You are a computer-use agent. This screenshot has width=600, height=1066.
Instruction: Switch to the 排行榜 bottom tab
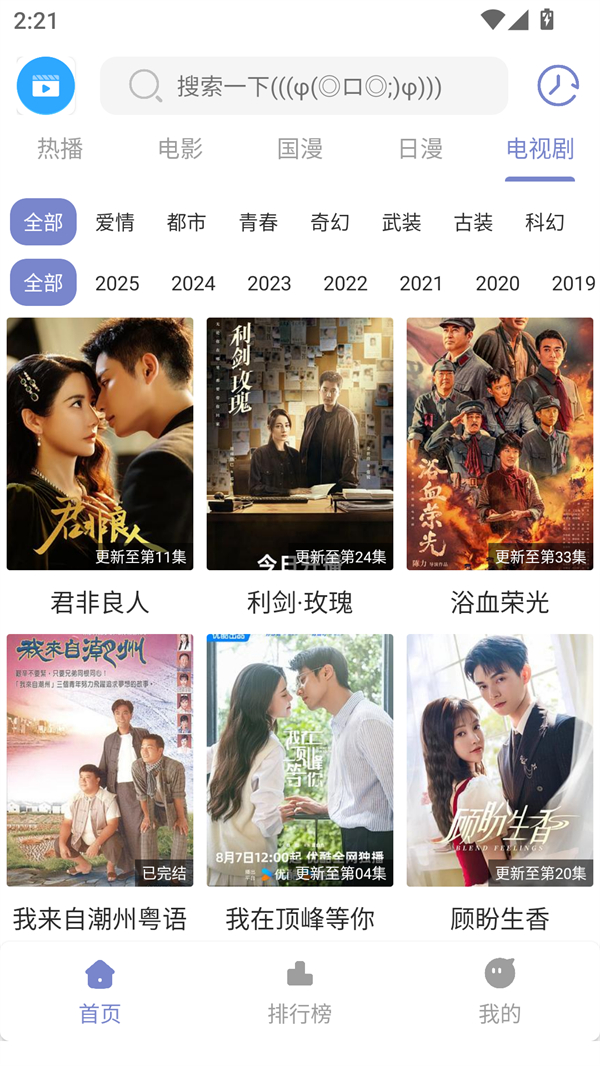coord(300,992)
